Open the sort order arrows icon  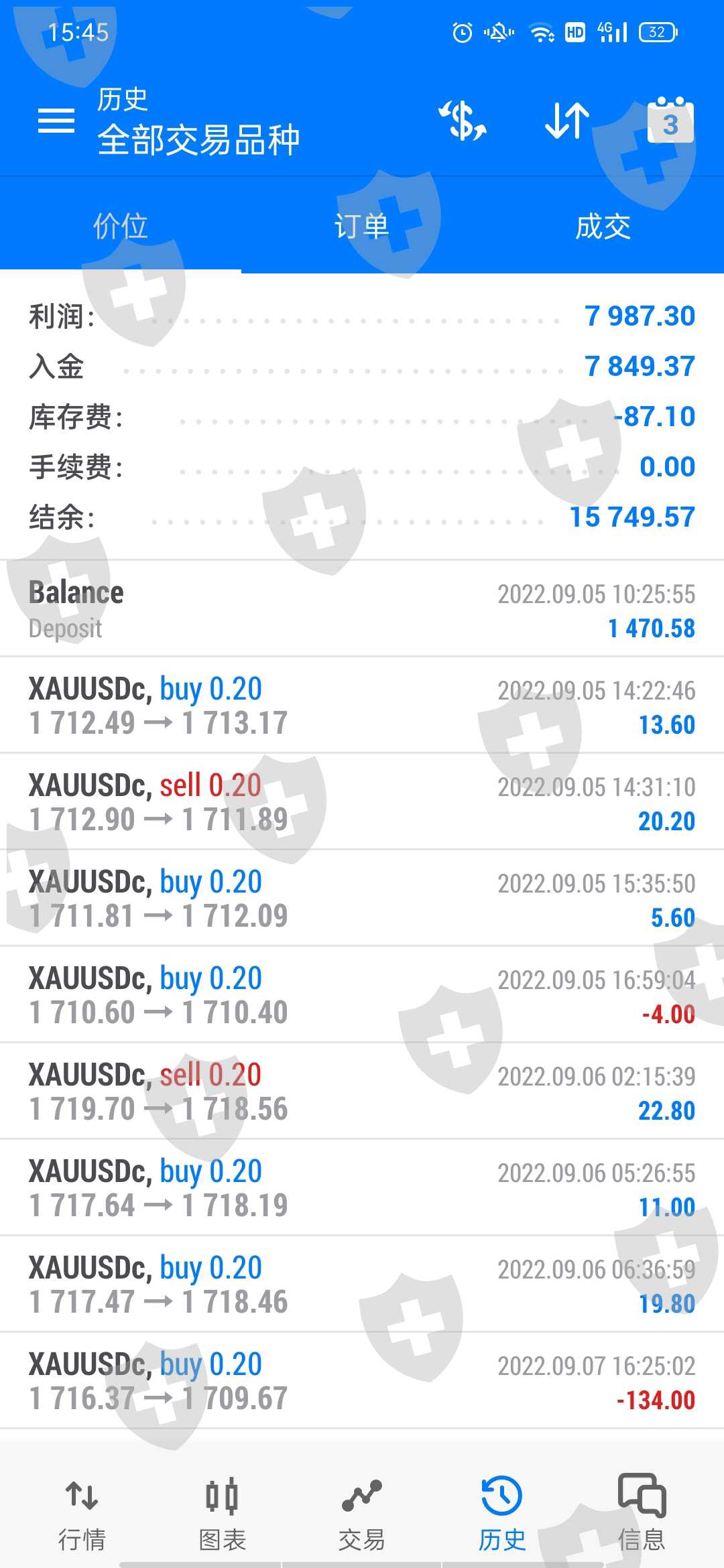pos(567,121)
